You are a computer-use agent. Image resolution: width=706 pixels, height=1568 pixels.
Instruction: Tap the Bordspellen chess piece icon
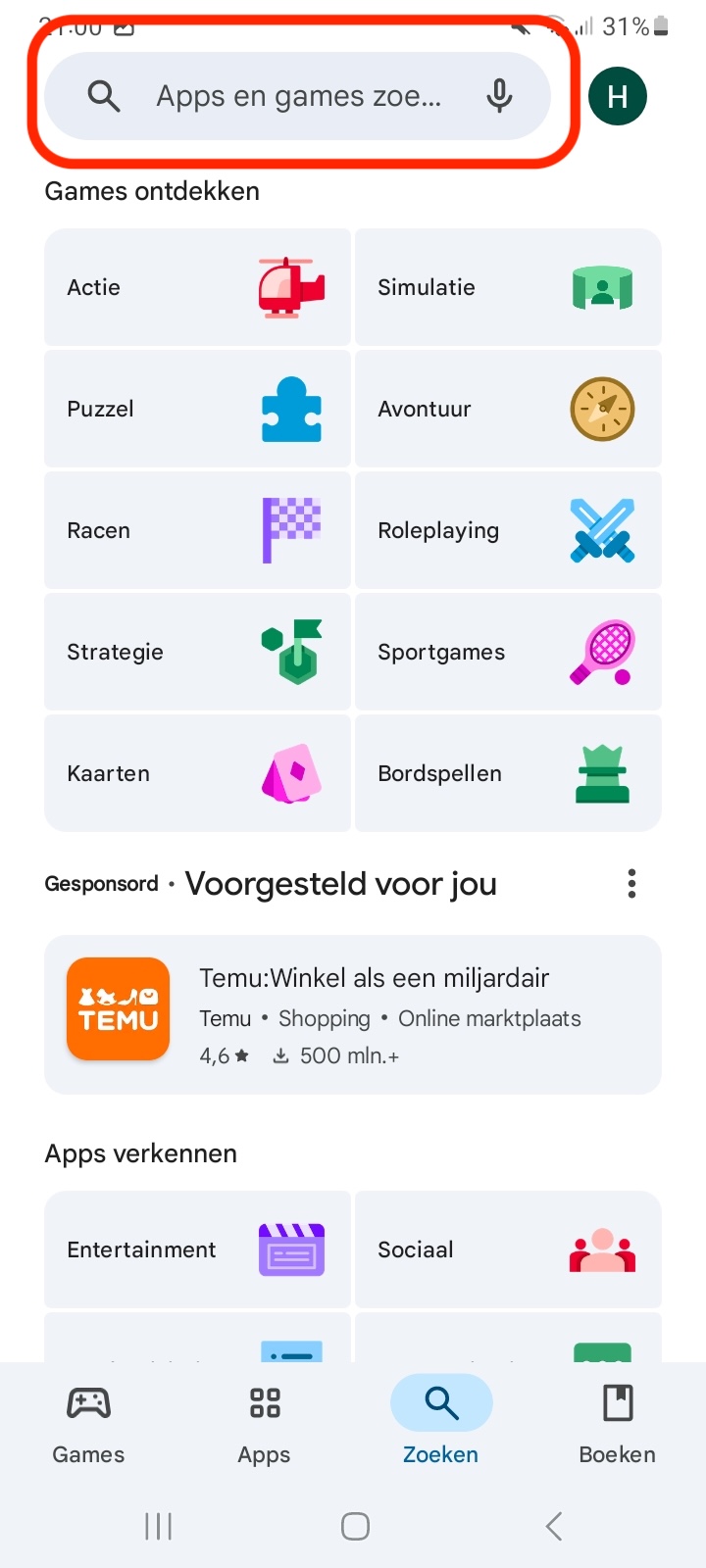pos(601,773)
